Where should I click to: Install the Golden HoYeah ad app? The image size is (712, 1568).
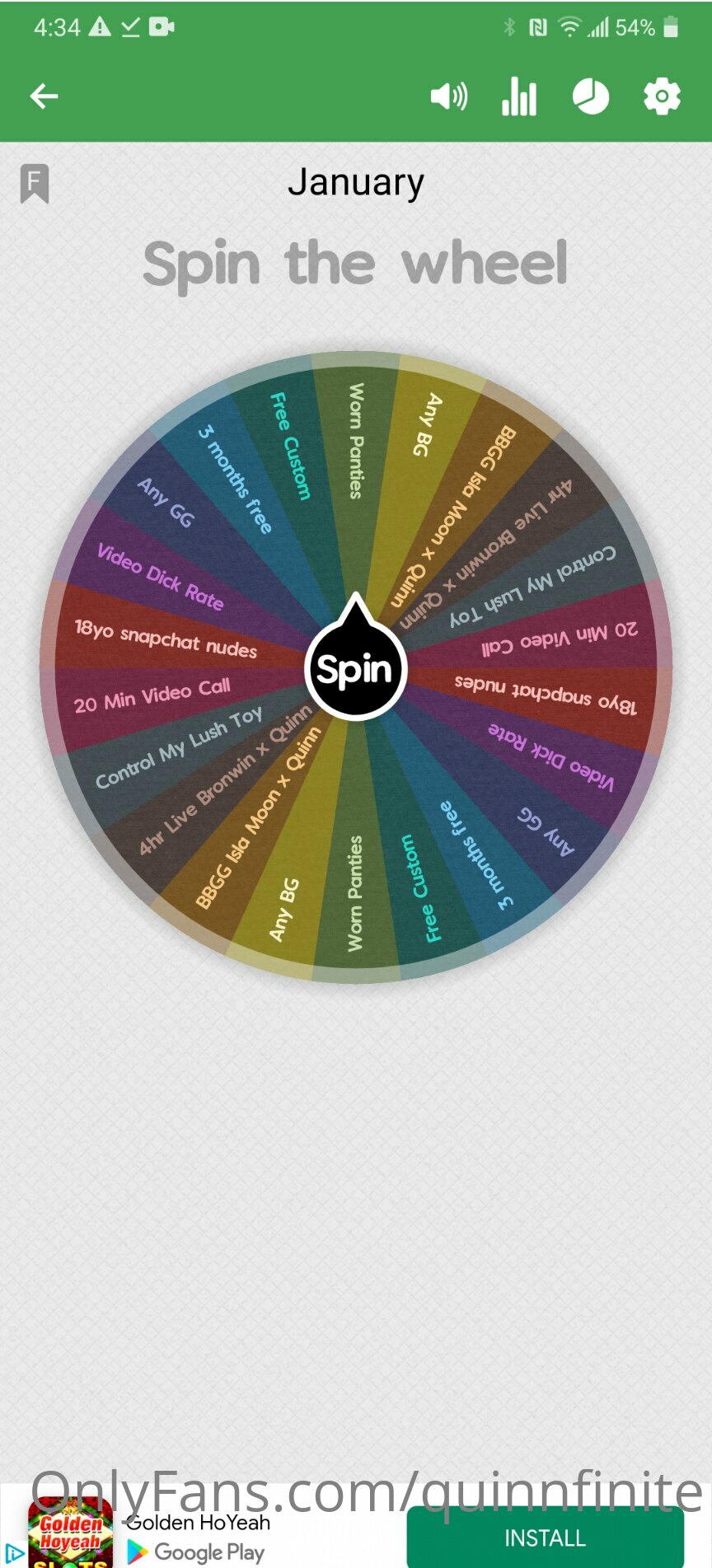pyautogui.click(x=545, y=1538)
